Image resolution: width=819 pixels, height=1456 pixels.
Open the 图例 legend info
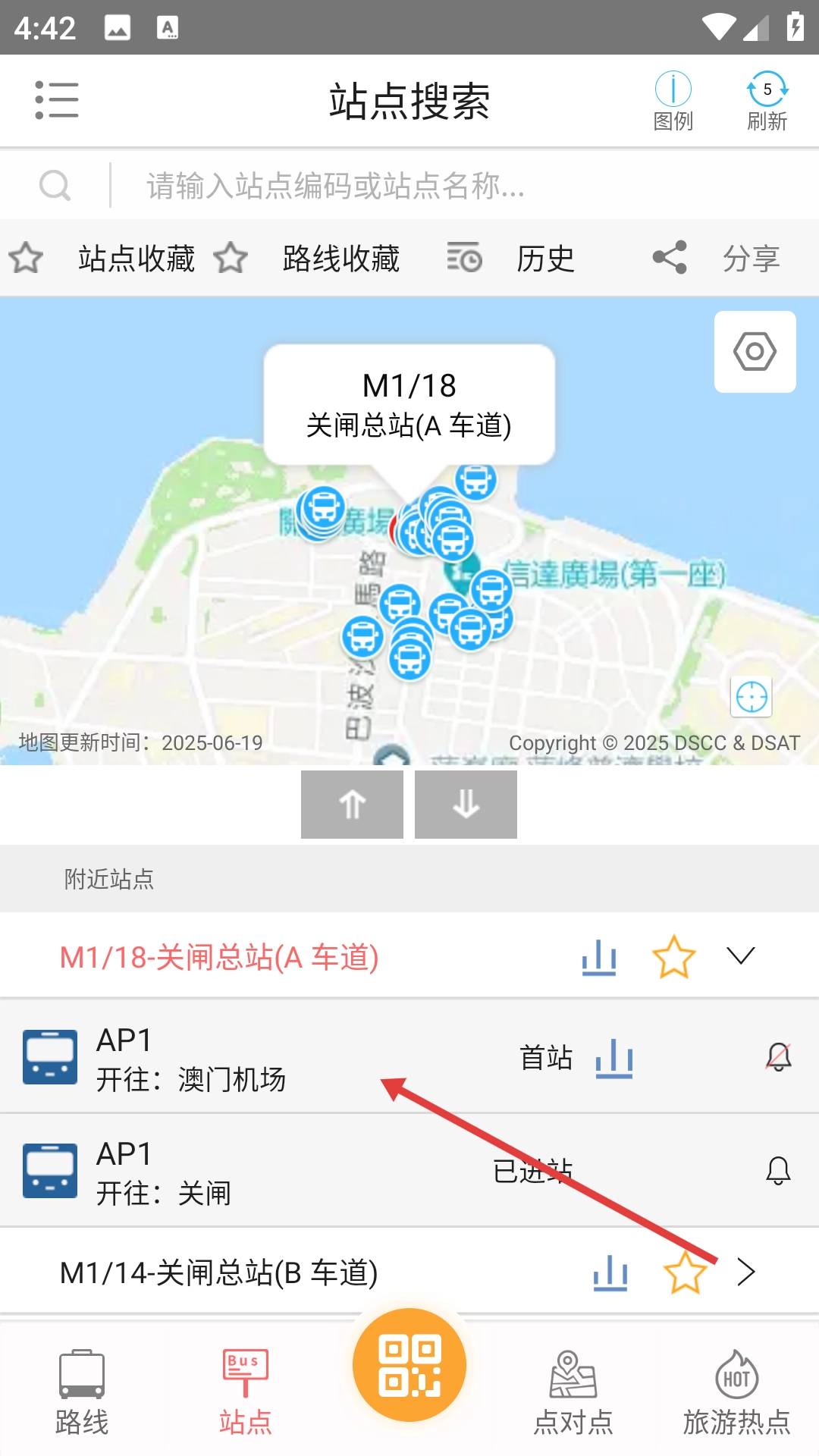(x=673, y=101)
